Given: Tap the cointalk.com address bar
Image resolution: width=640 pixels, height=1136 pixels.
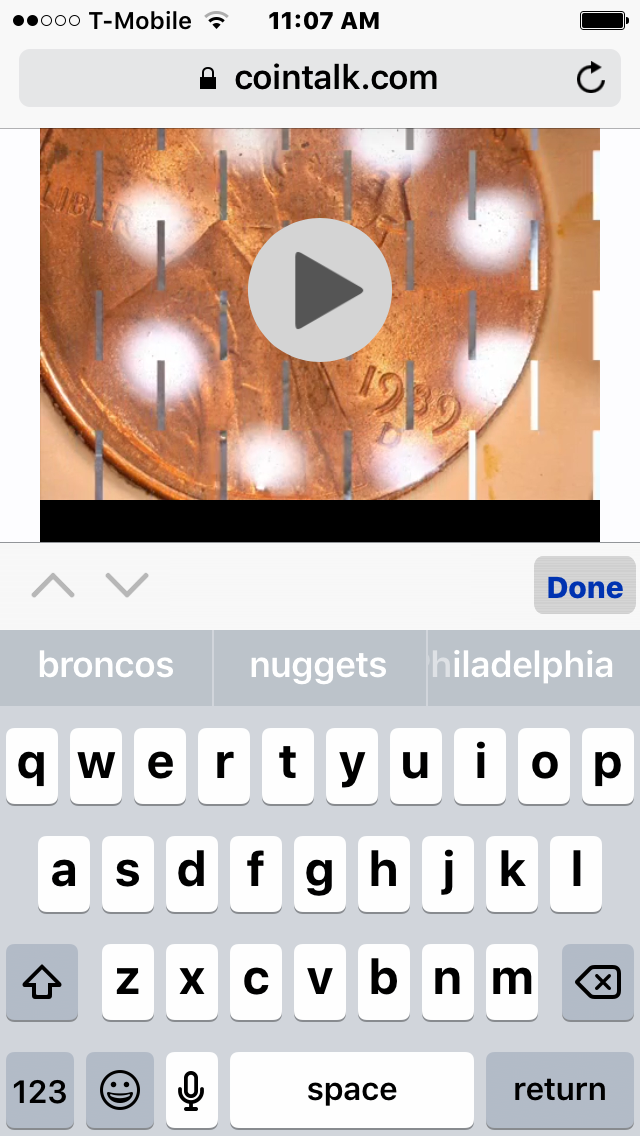Looking at the screenshot, I should coord(320,78).
